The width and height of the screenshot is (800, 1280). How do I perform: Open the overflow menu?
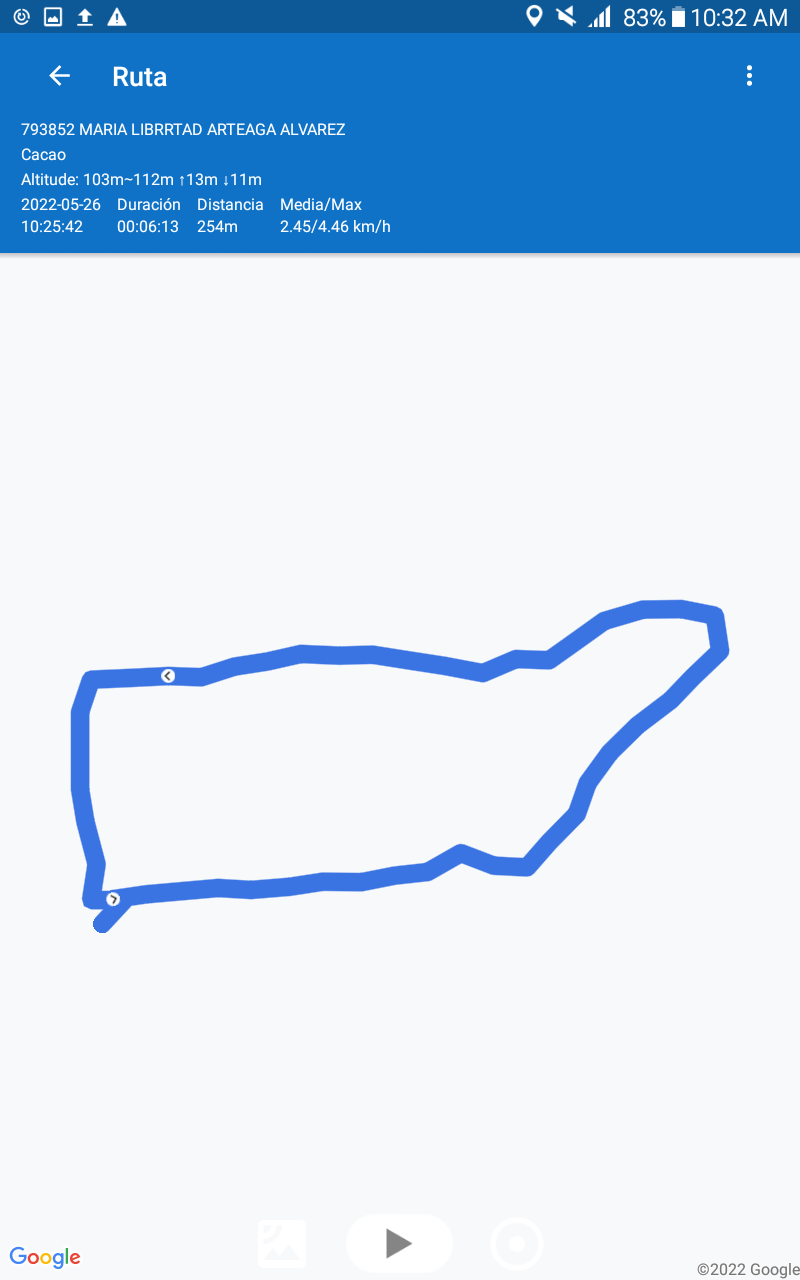tap(749, 76)
